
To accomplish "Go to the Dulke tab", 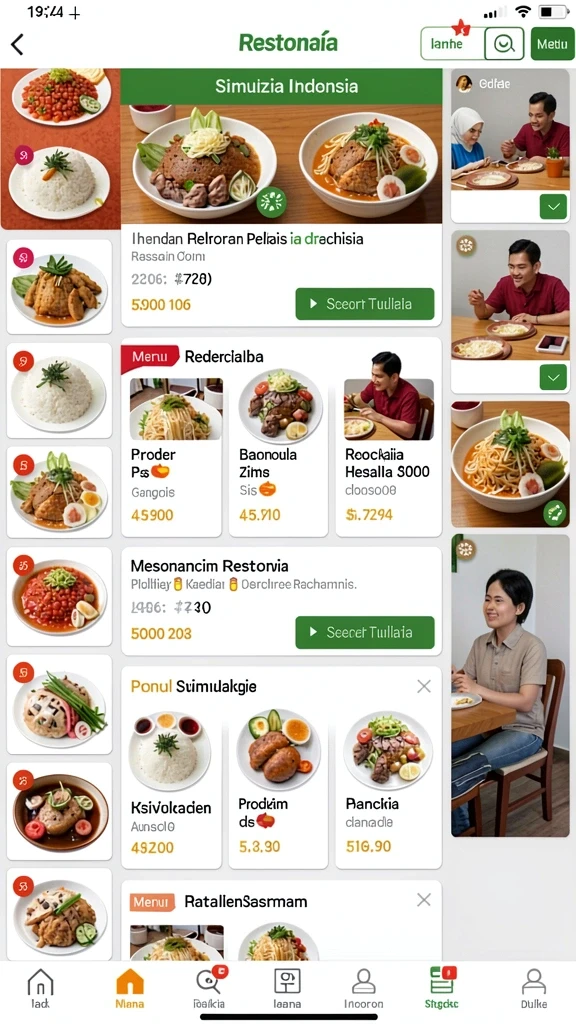I will click(534, 987).
